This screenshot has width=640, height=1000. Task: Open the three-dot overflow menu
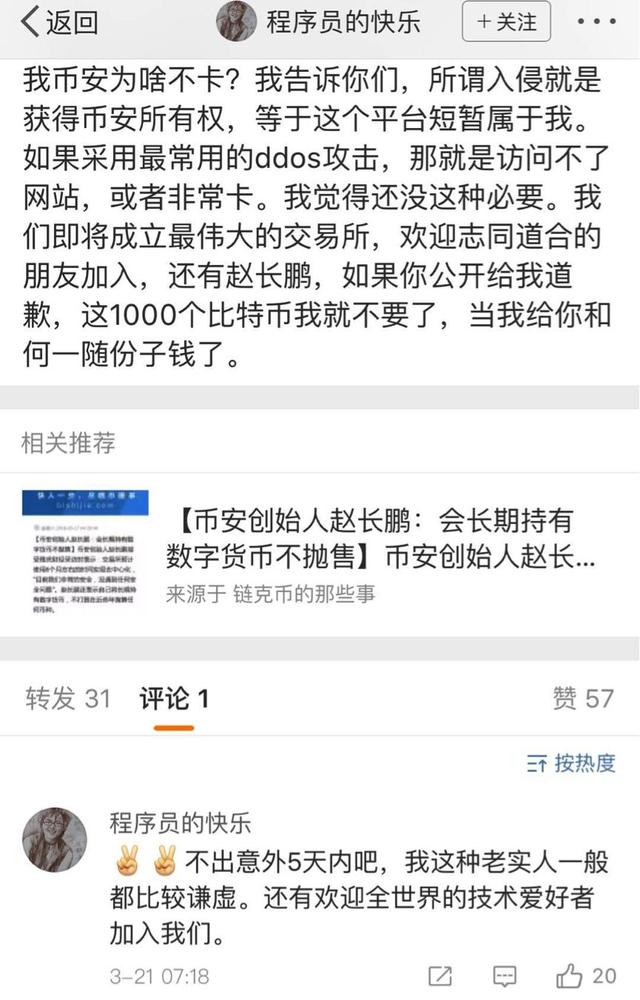[597, 22]
